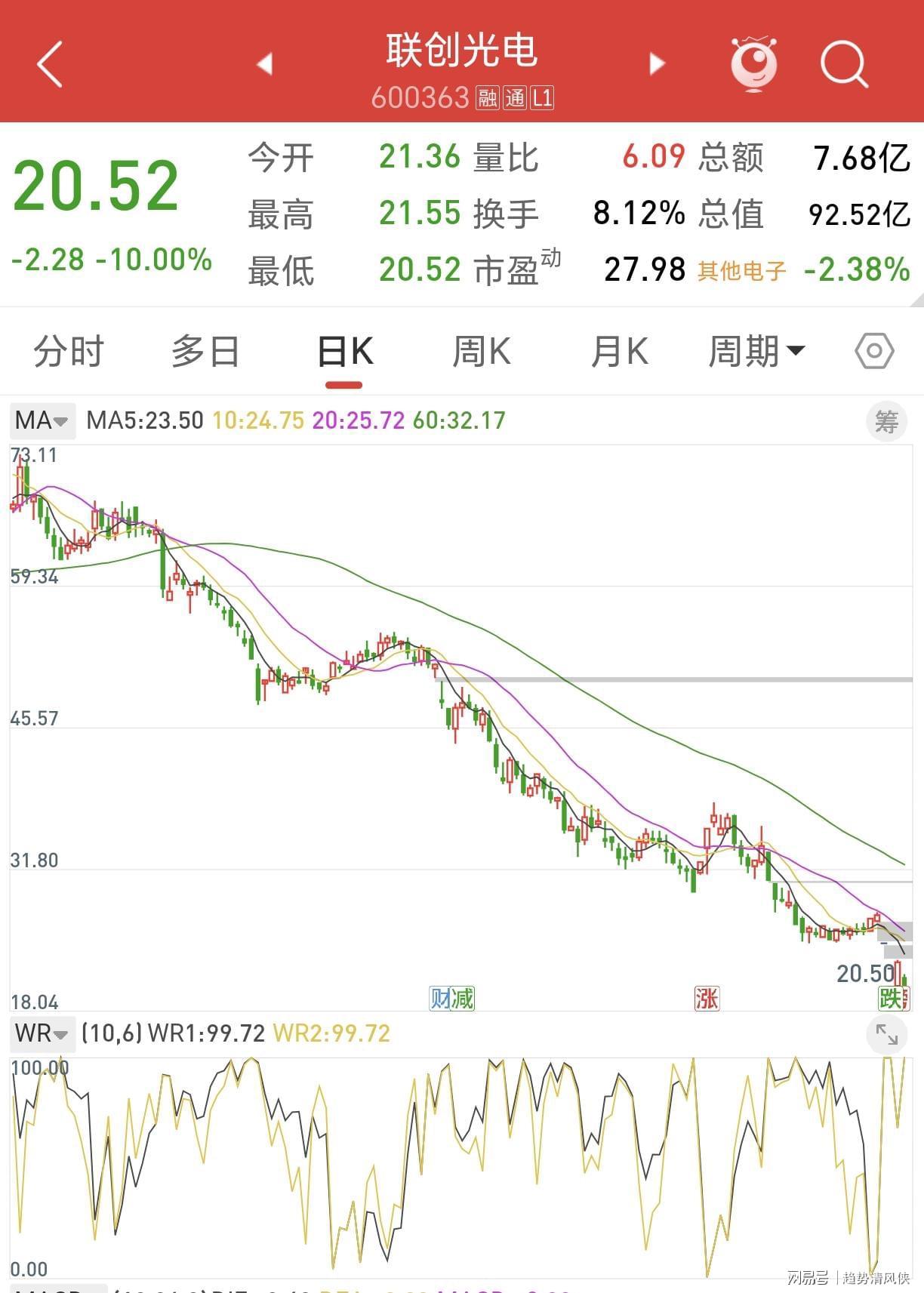Open the robot assistant icon

[753, 63]
